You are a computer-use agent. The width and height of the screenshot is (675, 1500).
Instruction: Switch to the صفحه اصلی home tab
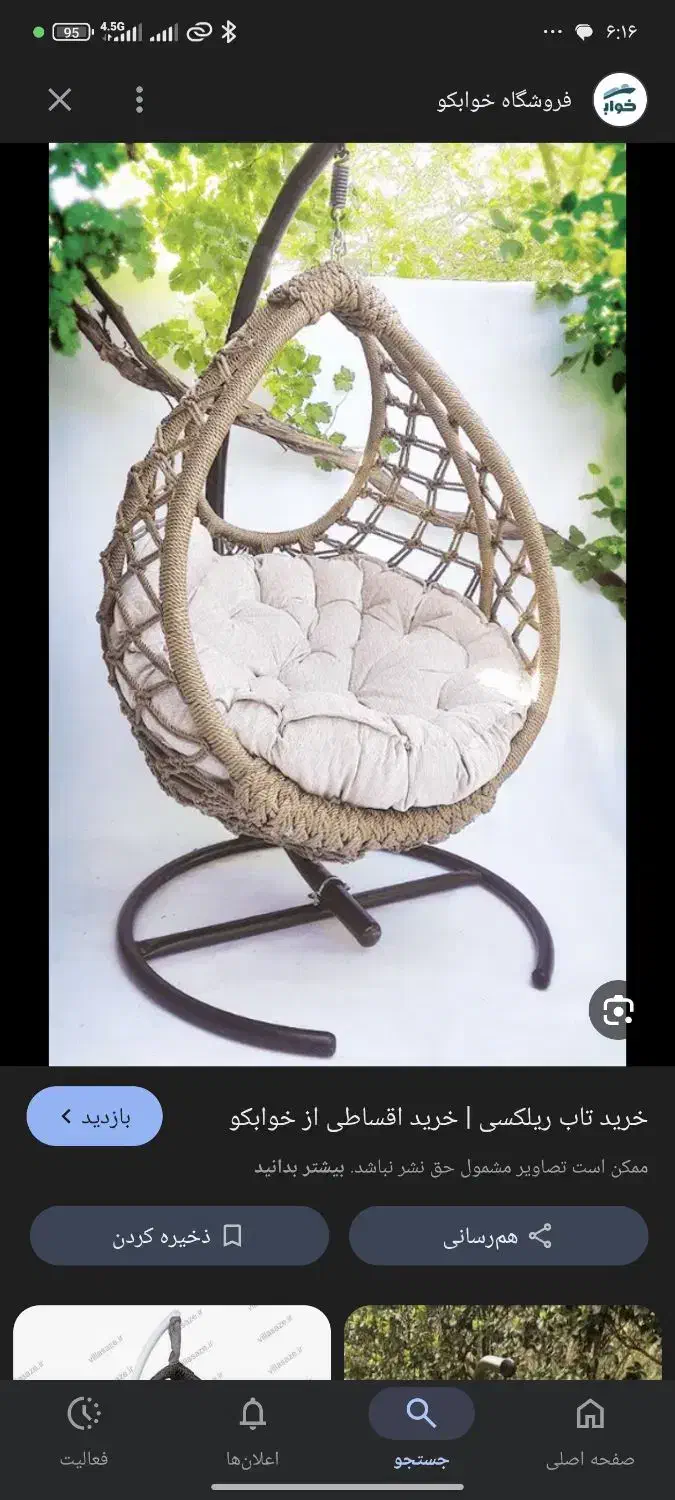click(x=590, y=1431)
